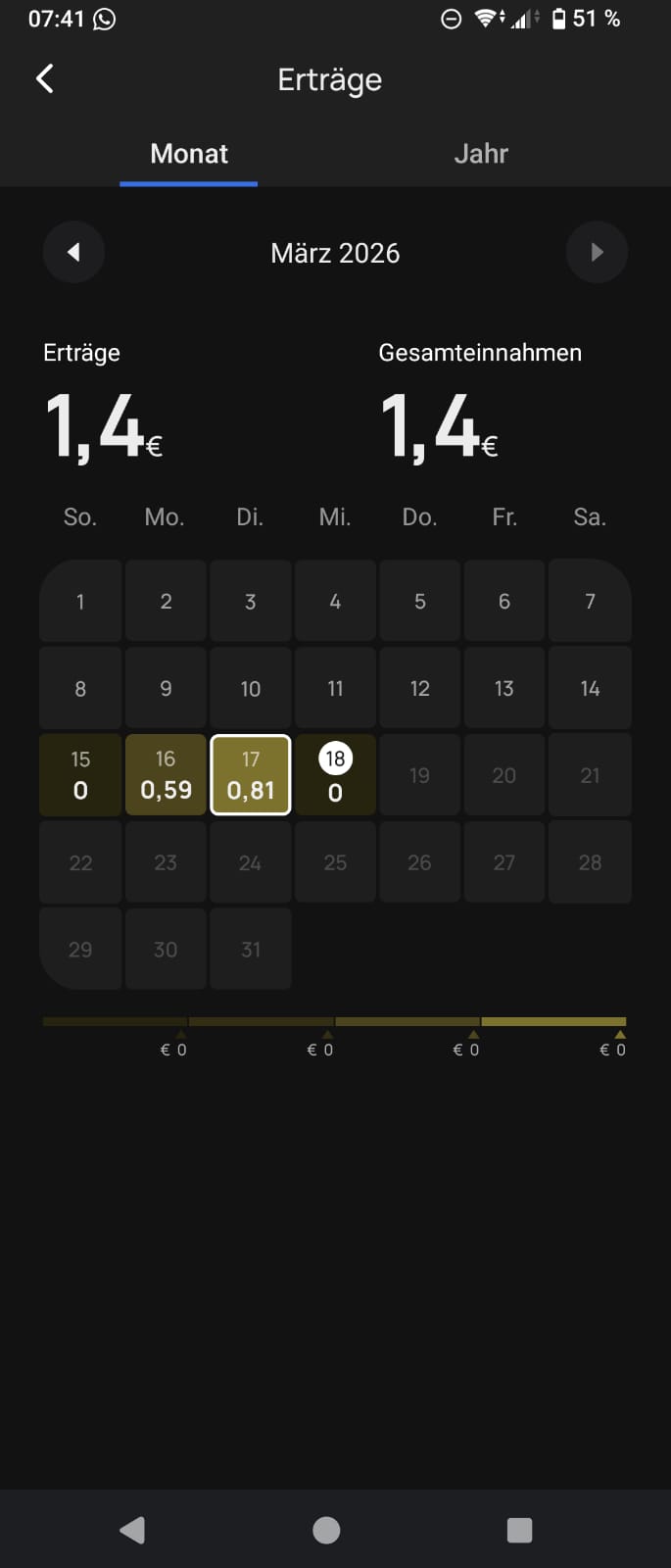Choose March 17 showing 0,81

(x=251, y=774)
